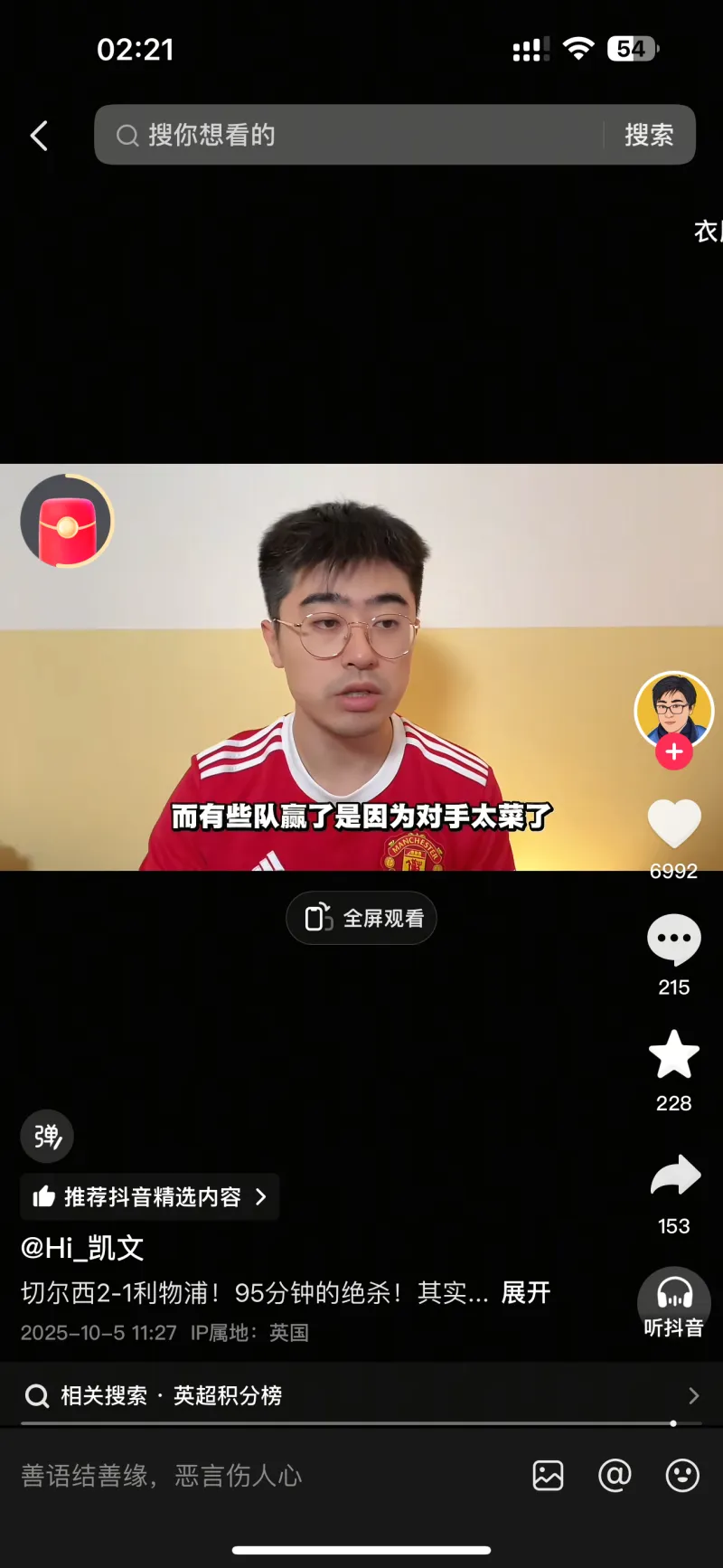The image size is (723, 1568).
Task: Open the @Hi_凯文 profile
Action: click(x=82, y=1249)
